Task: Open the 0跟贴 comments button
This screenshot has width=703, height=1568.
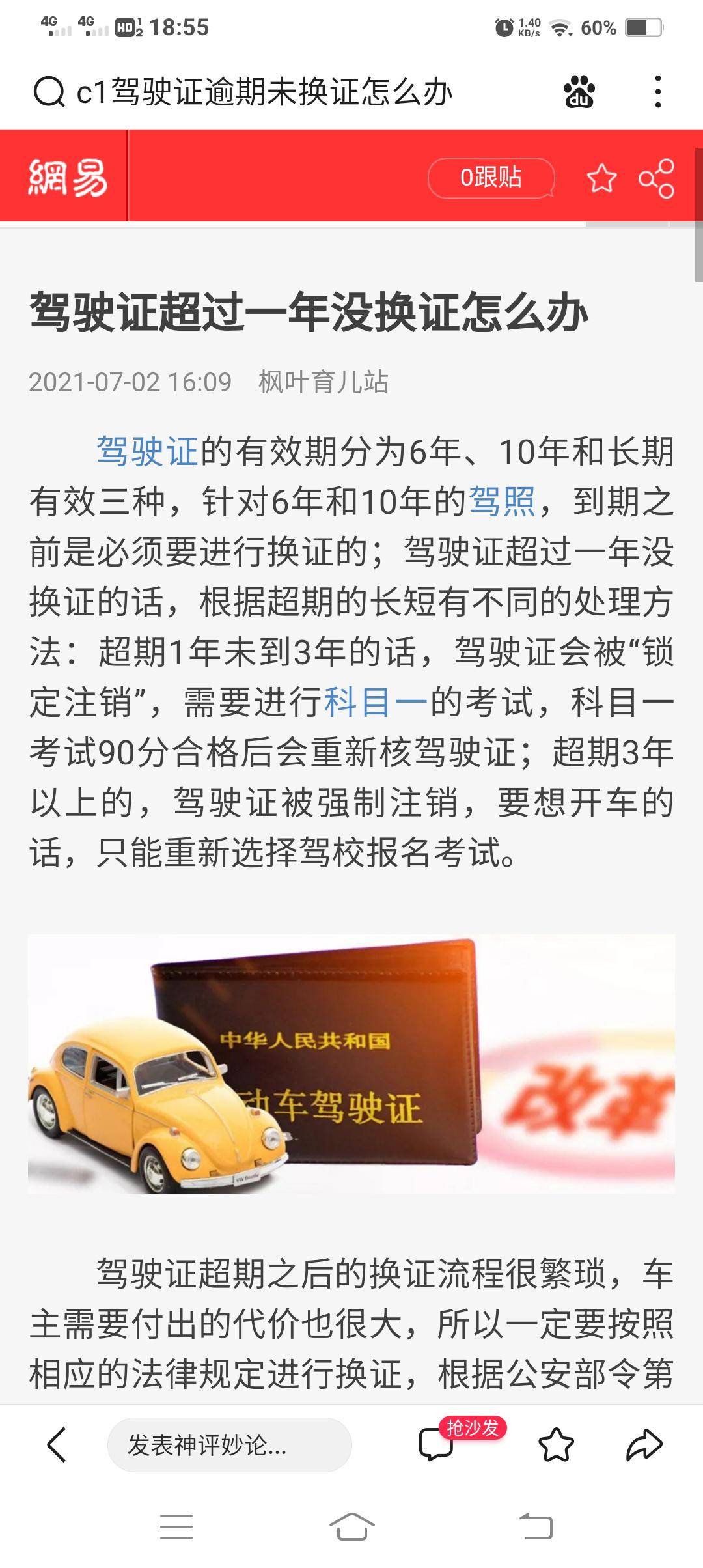Action: click(x=491, y=177)
